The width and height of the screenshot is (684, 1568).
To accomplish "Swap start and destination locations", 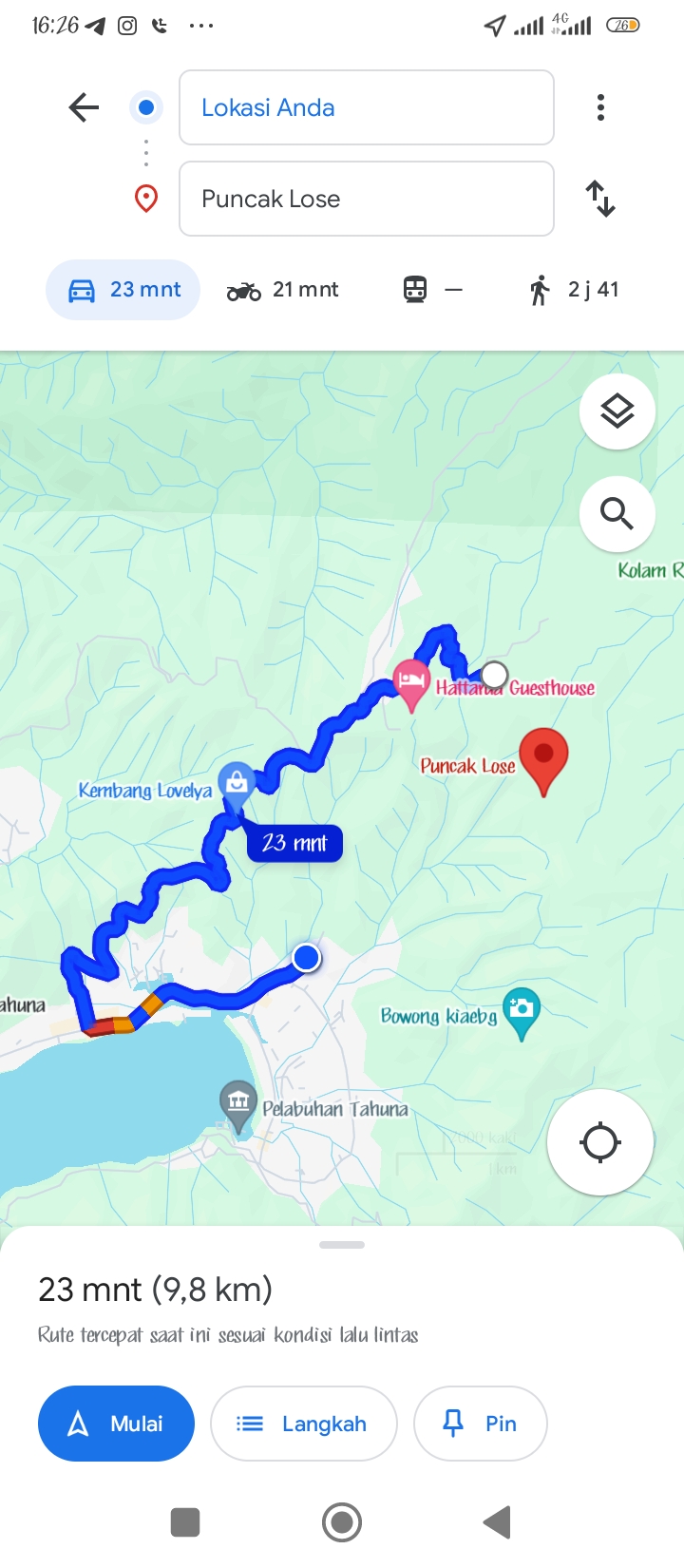I will (x=600, y=199).
